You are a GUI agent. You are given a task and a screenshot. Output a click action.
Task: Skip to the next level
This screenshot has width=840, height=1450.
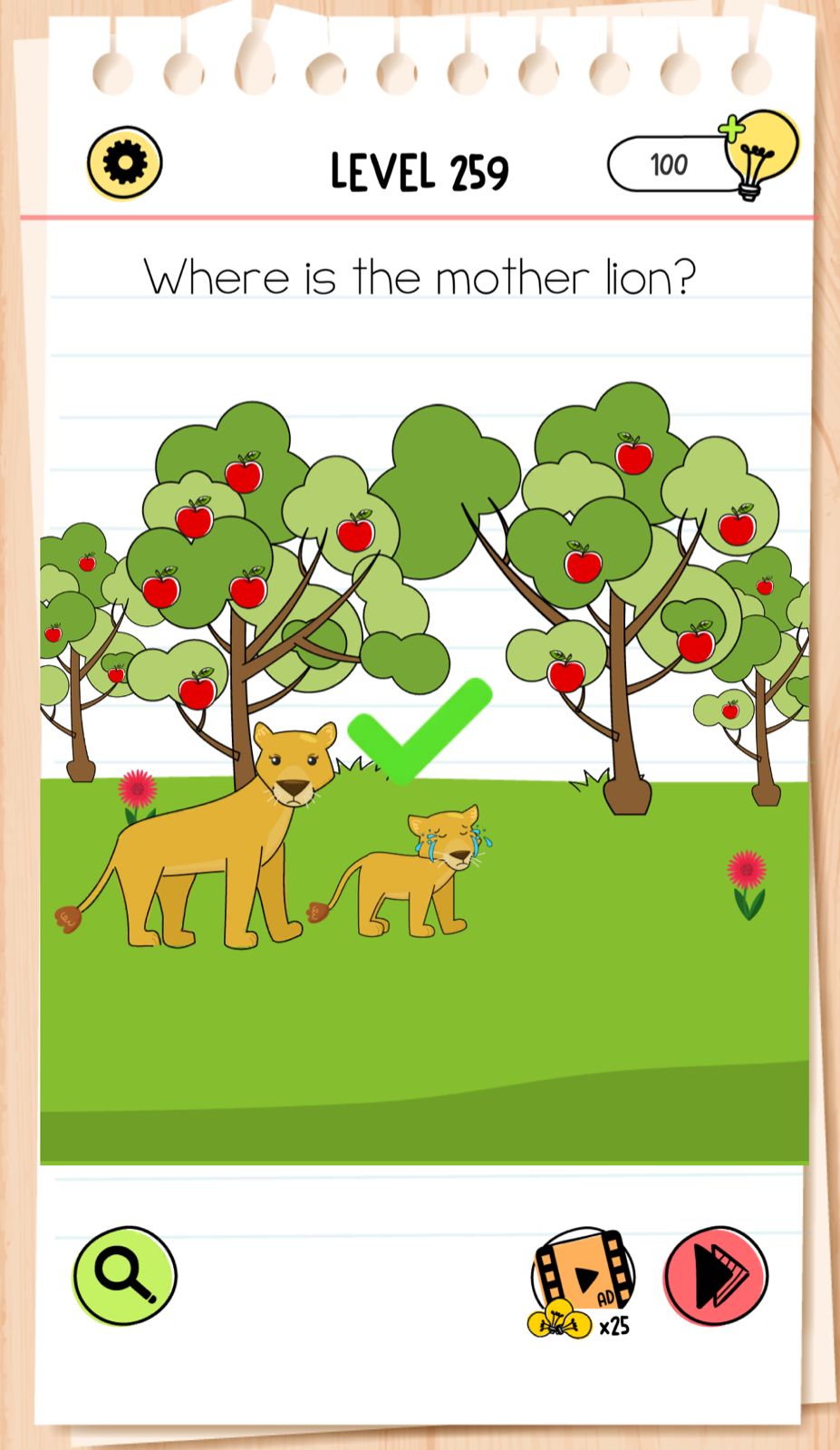click(716, 1276)
